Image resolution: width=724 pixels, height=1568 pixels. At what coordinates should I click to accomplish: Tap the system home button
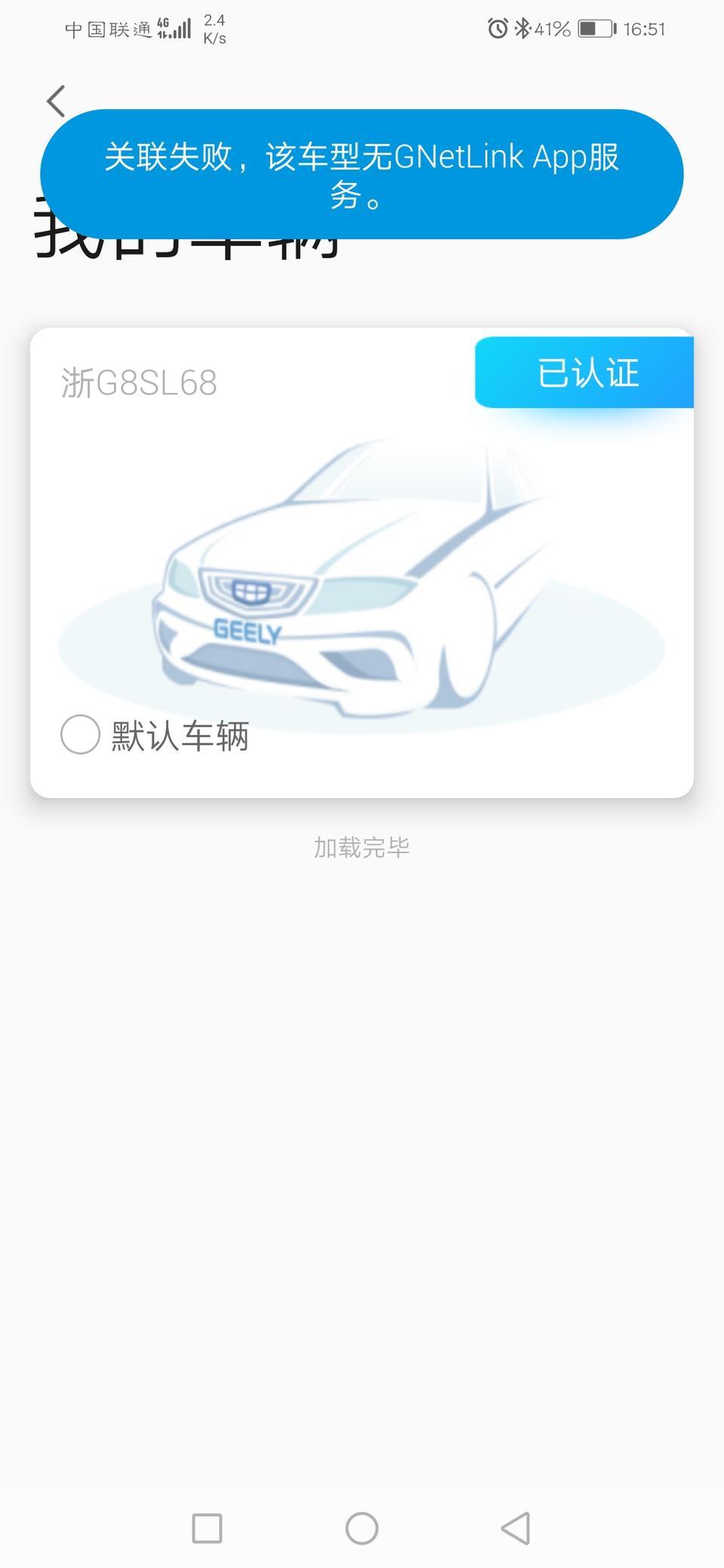pos(362,1529)
